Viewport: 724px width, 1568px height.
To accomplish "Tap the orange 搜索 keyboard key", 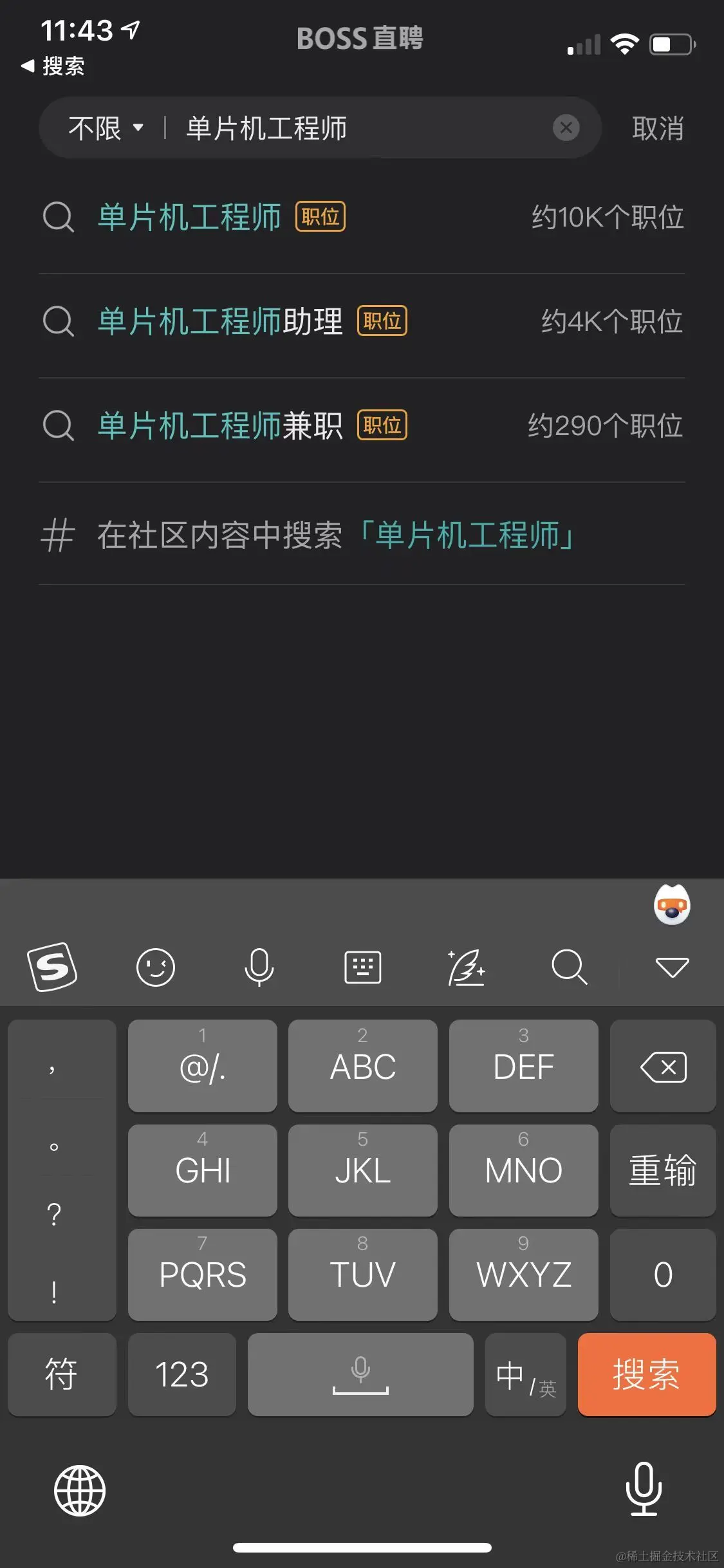I will [646, 1374].
